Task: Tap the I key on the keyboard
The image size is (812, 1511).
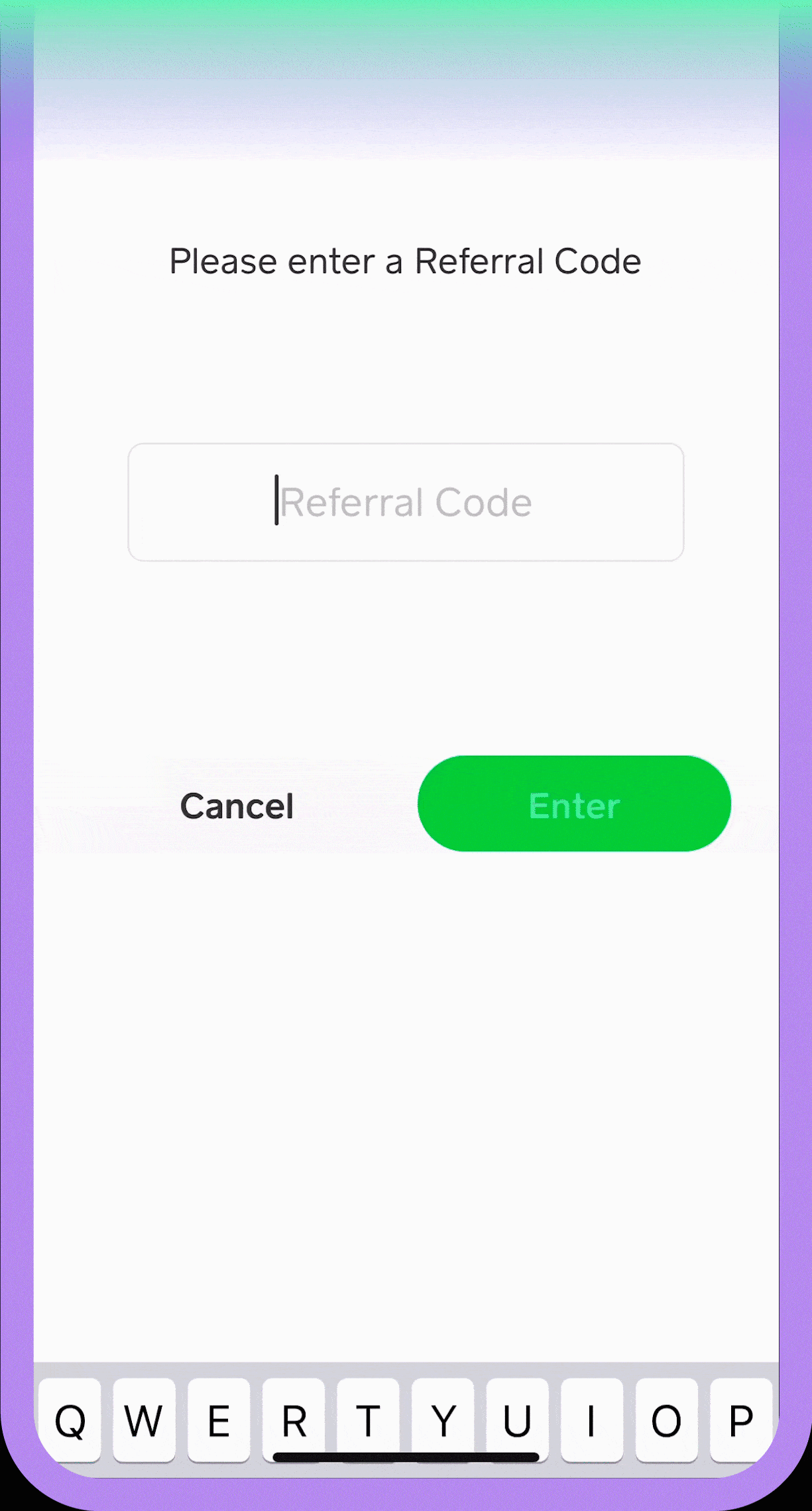Action: coord(590,1418)
